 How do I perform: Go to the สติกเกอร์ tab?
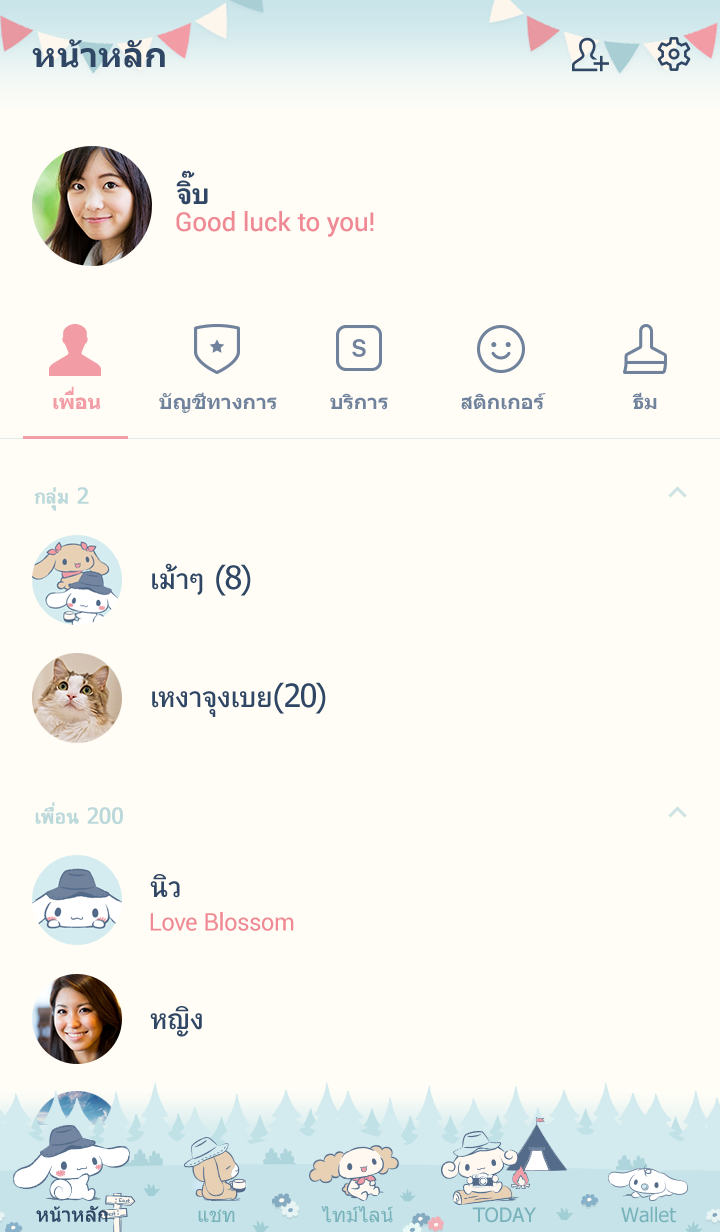[x=501, y=369]
